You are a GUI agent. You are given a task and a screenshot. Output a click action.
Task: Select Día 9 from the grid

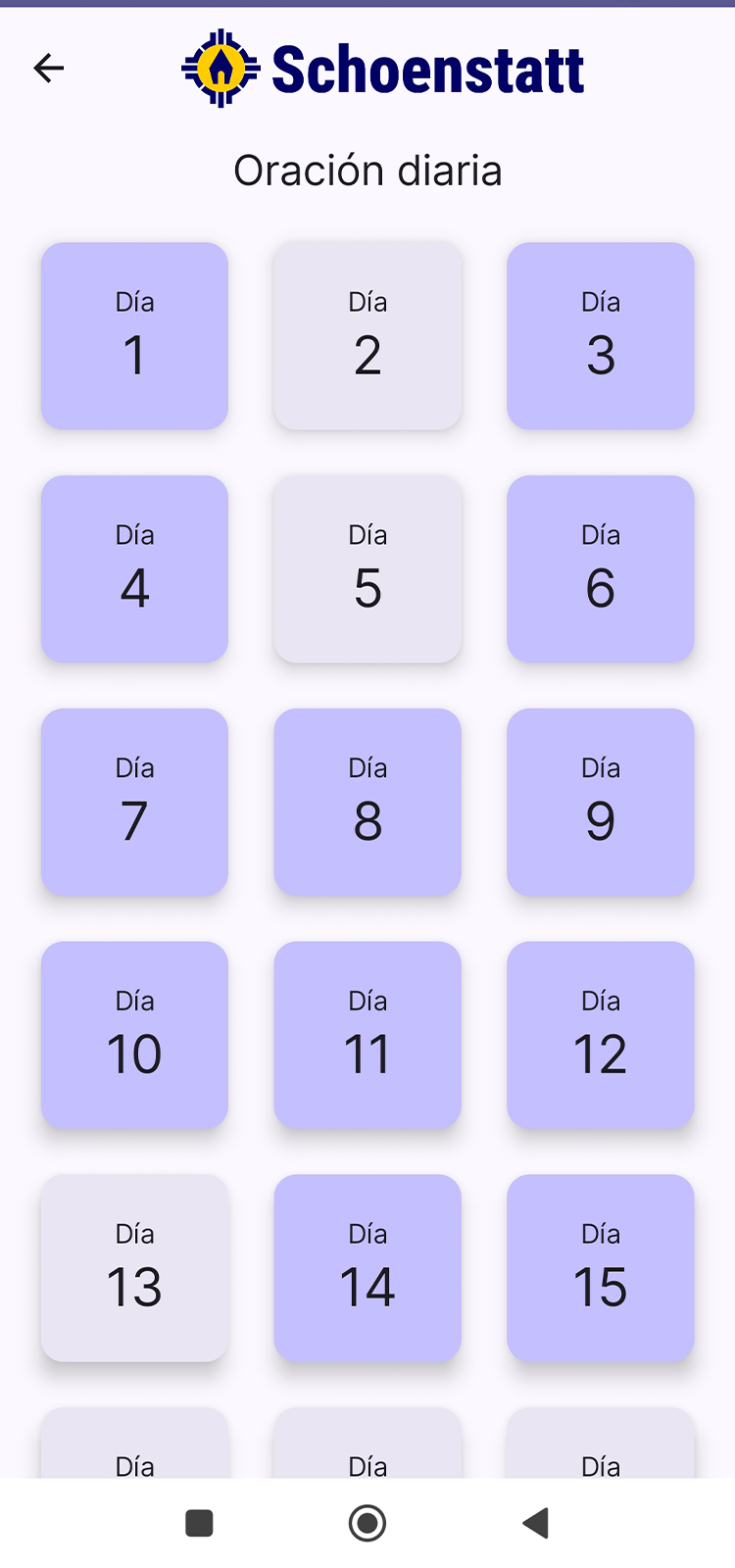point(601,802)
